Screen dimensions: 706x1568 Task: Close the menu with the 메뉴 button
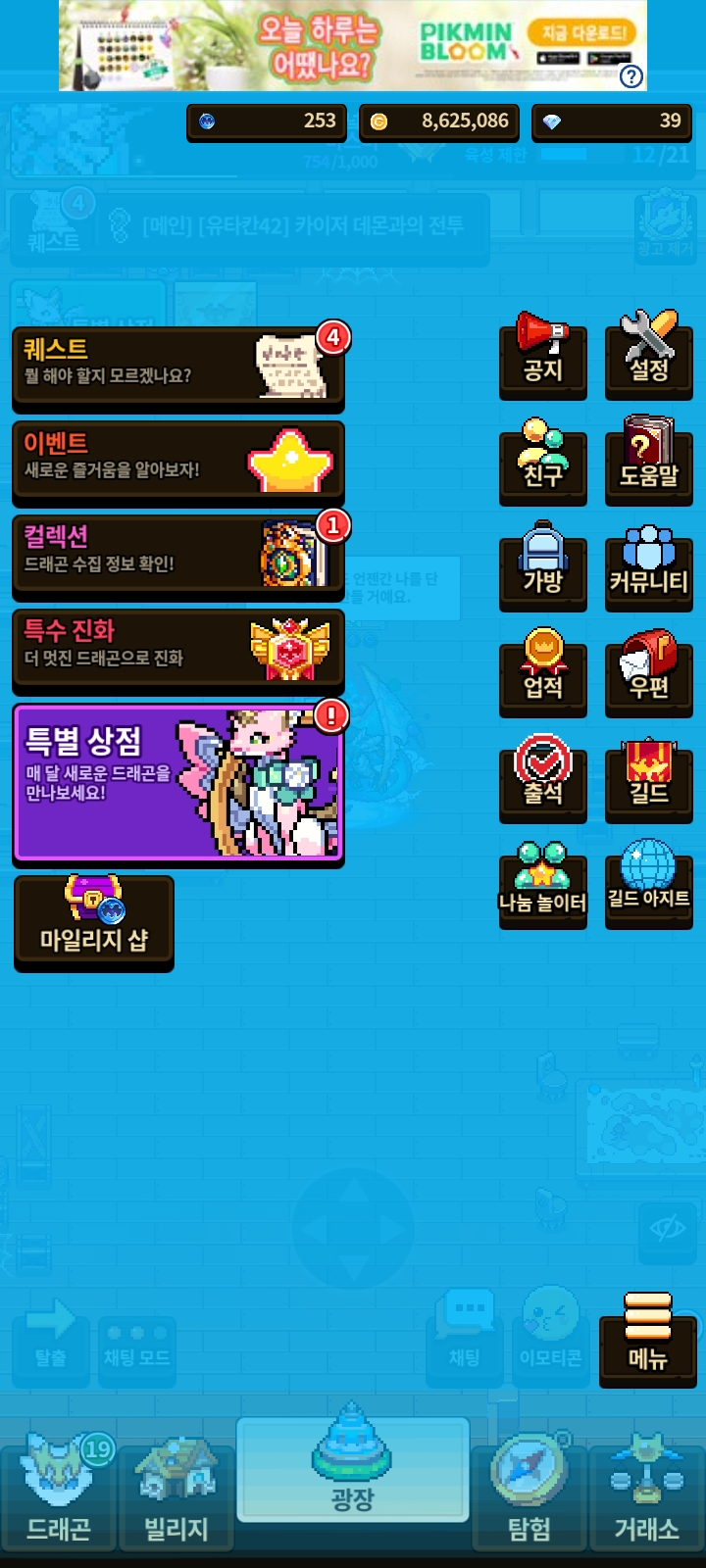pyautogui.click(x=648, y=1339)
